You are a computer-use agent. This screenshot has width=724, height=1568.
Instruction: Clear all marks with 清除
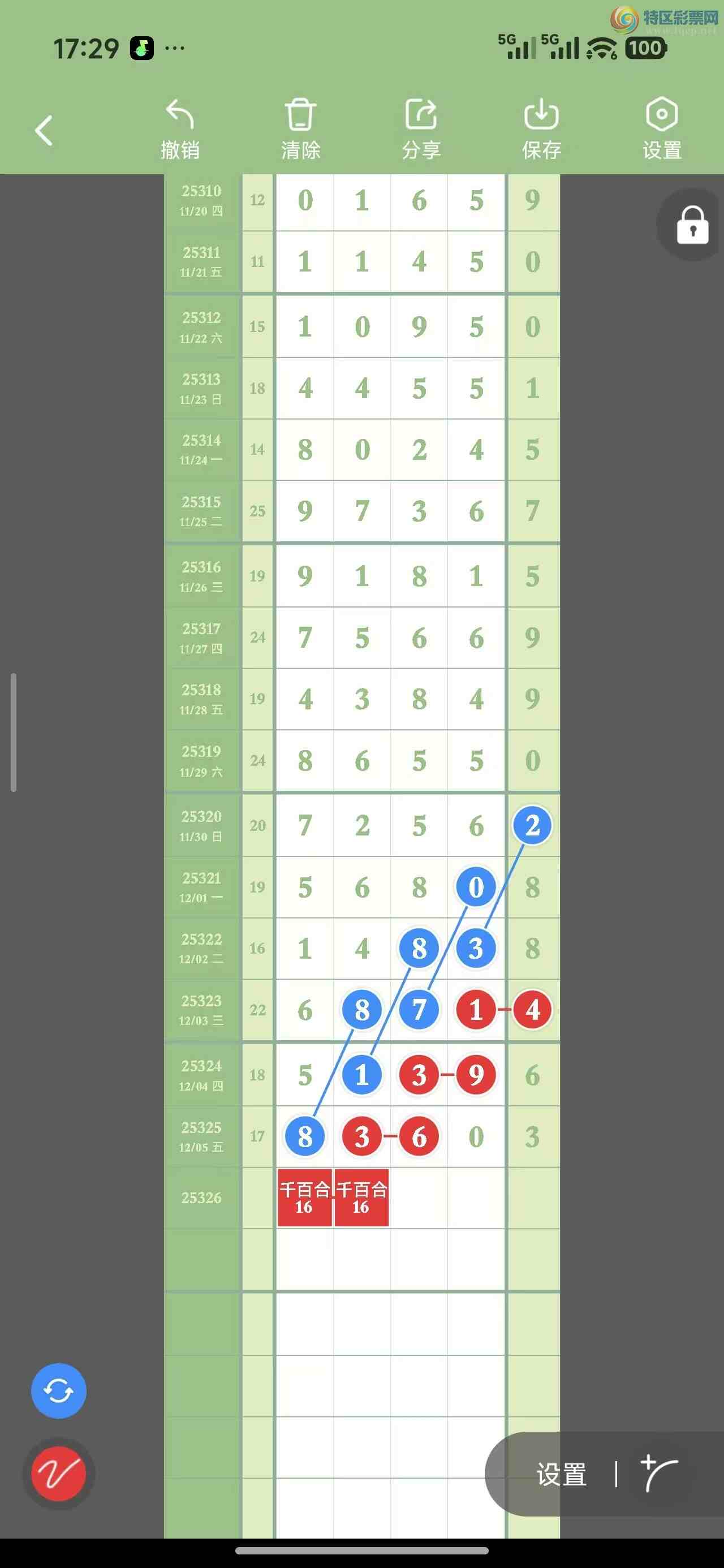[x=300, y=129]
